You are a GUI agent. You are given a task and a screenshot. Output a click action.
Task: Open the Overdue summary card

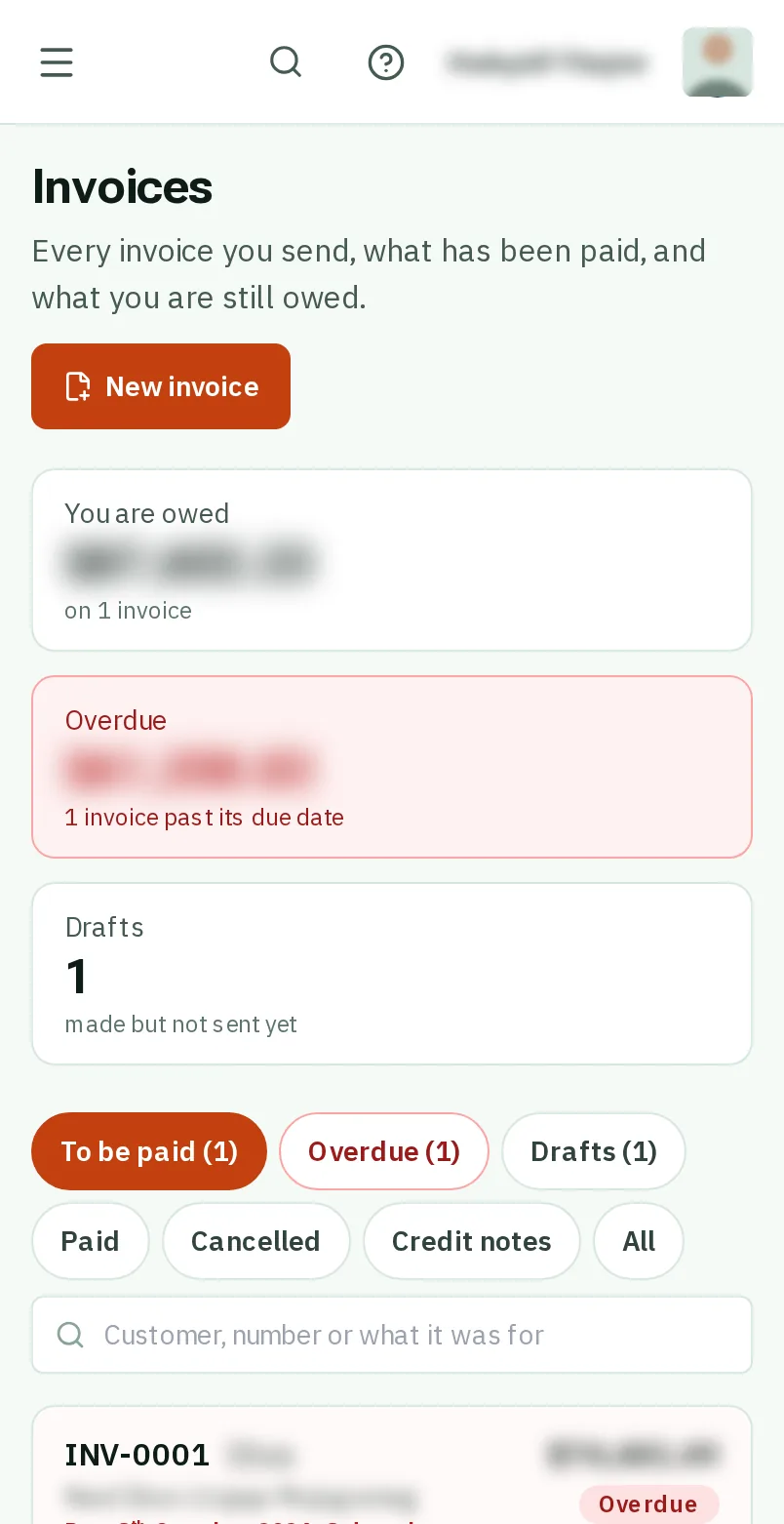(x=392, y=767)
